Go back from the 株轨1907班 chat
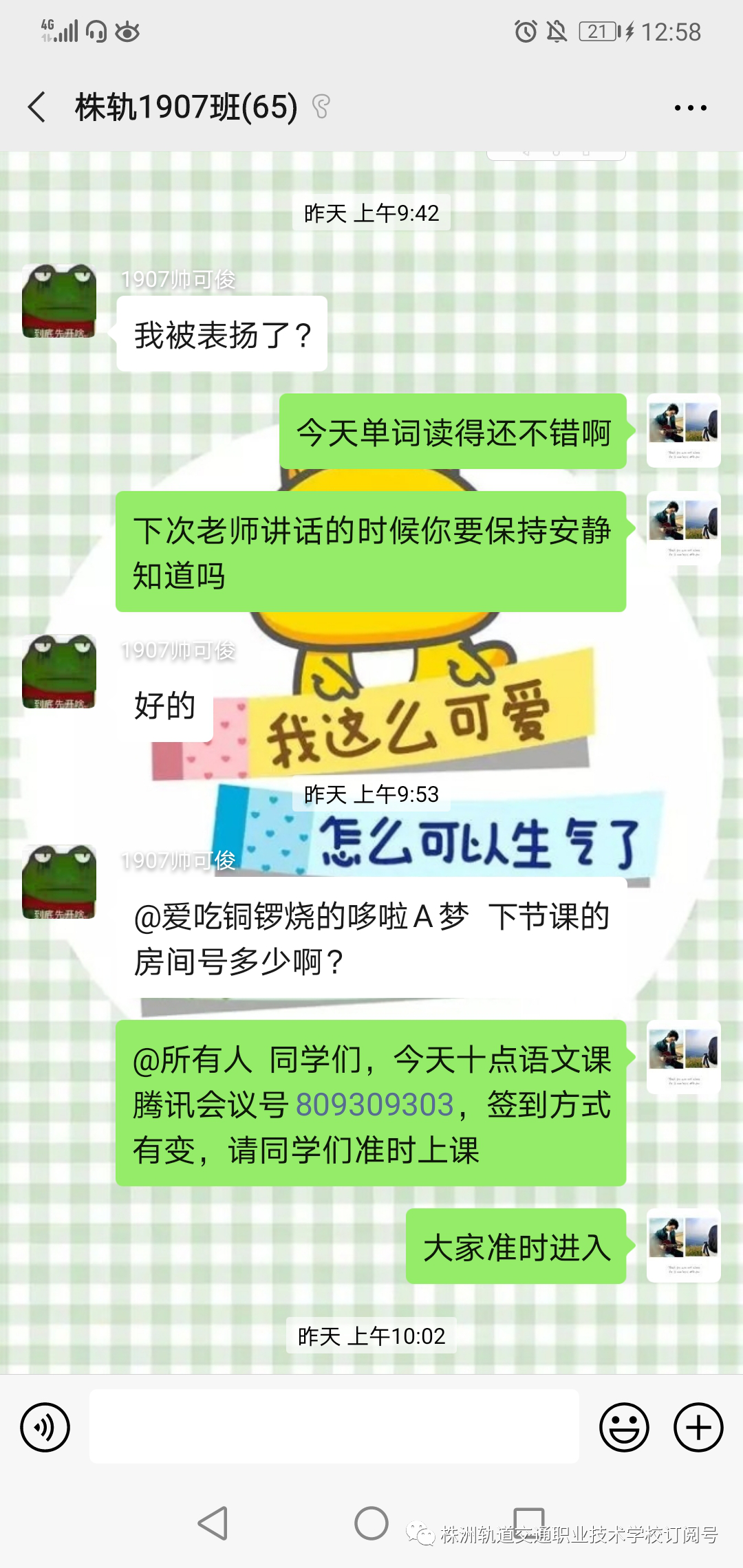This screenshot has width=743, height=1568. pos(37,107)
